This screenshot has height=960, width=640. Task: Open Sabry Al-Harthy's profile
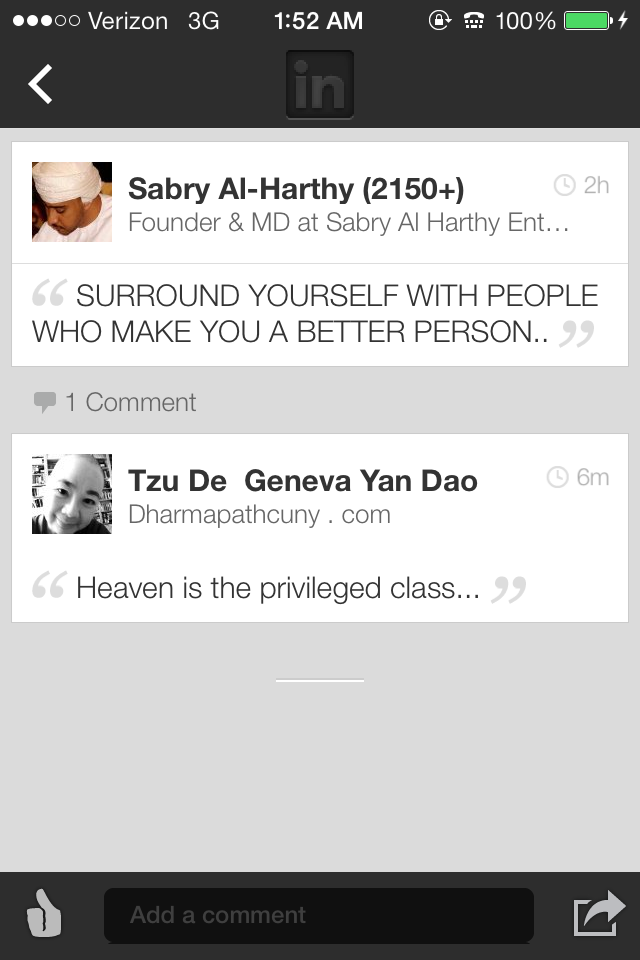coord(296,188)
